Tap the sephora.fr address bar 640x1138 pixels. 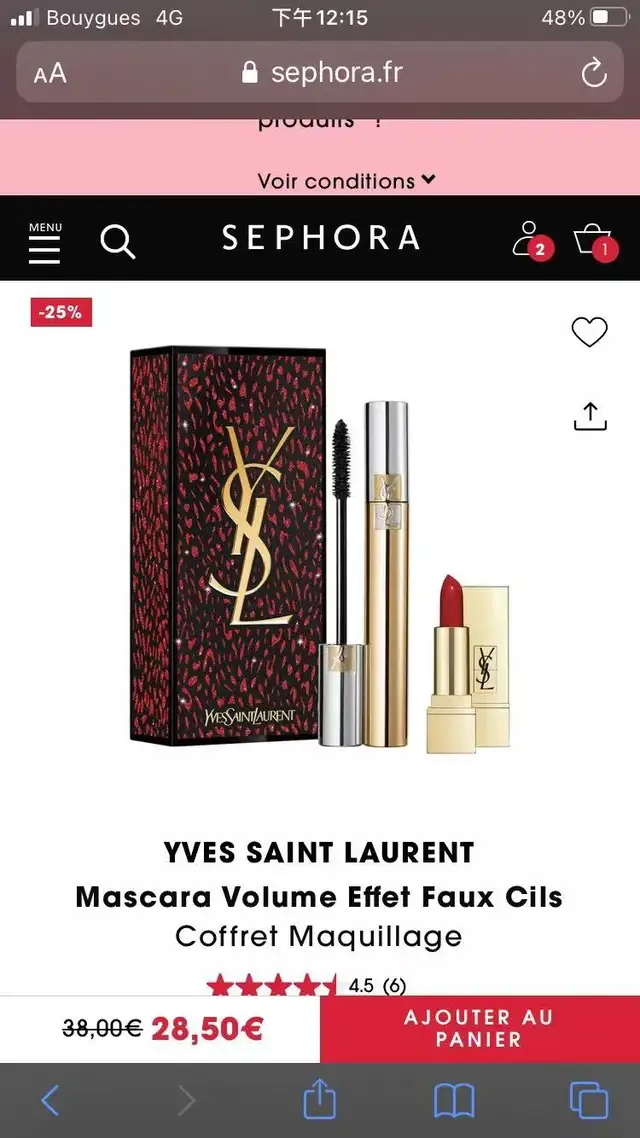322,72
